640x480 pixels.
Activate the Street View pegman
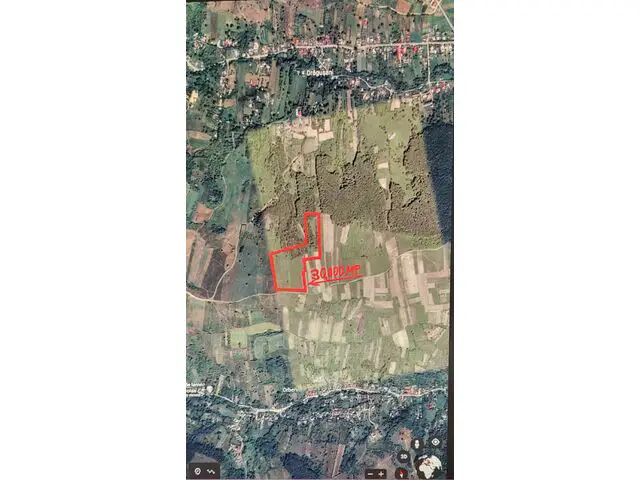tap(417, 444)
